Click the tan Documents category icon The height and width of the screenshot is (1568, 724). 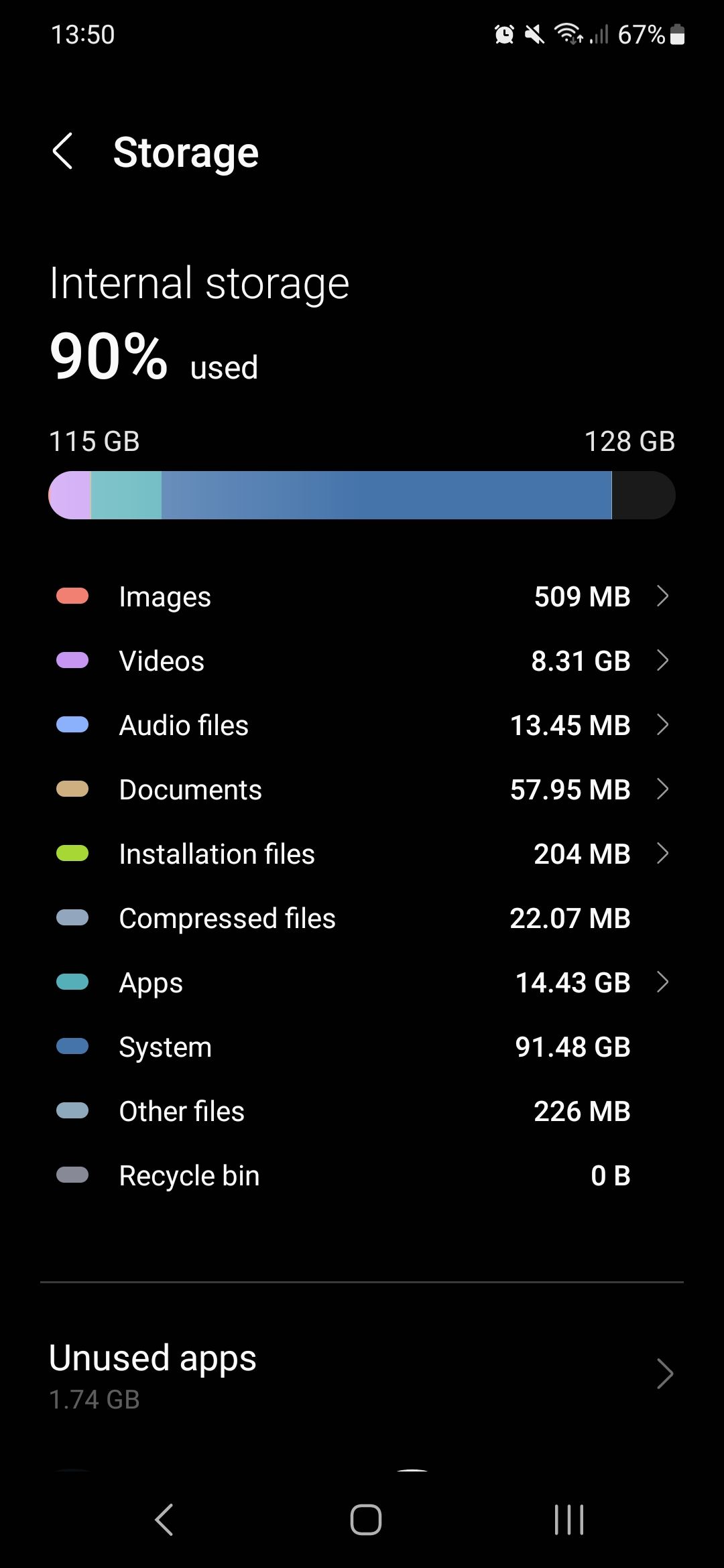coord(72,789)
